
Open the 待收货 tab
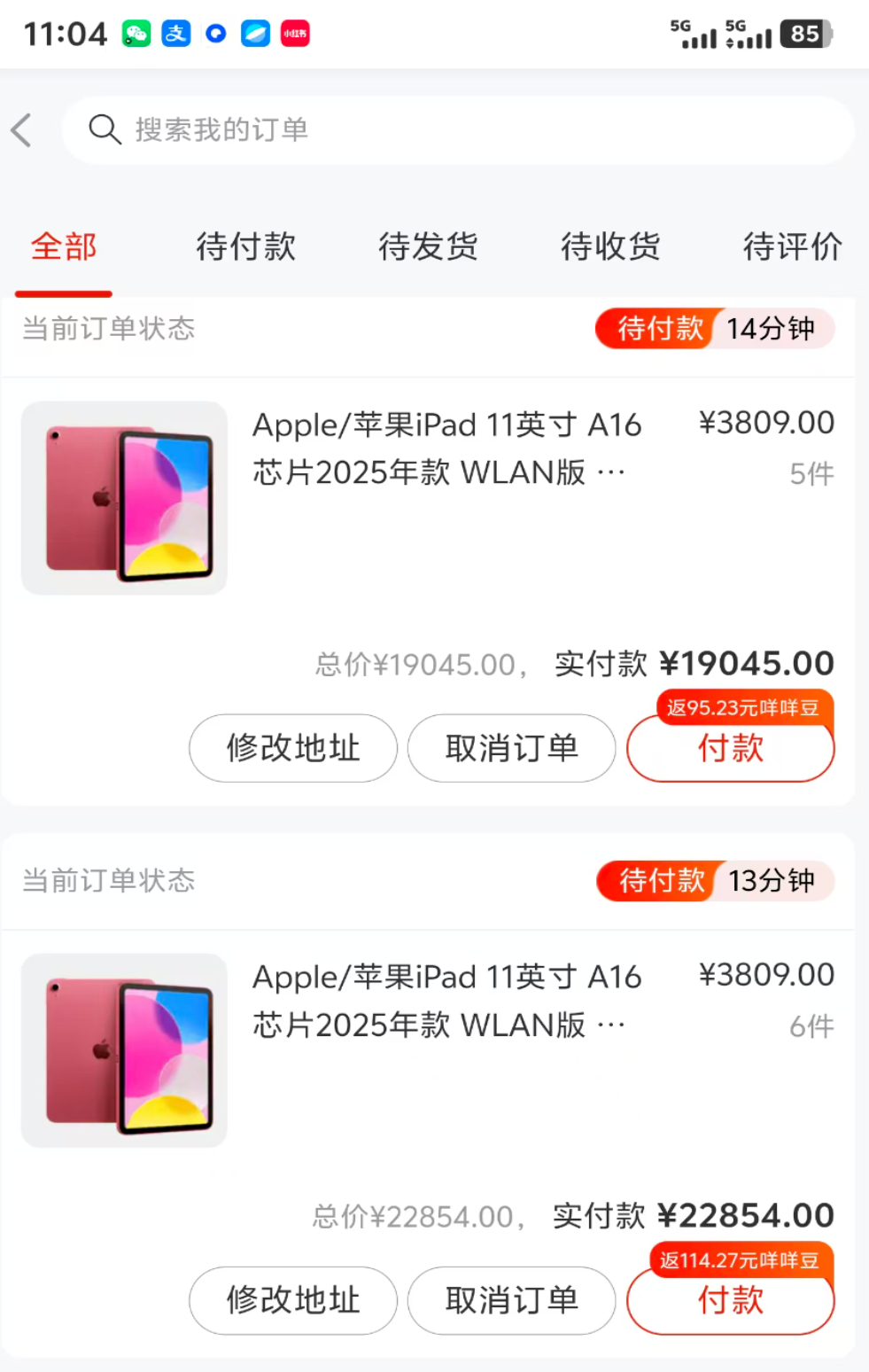click(610, 246)
